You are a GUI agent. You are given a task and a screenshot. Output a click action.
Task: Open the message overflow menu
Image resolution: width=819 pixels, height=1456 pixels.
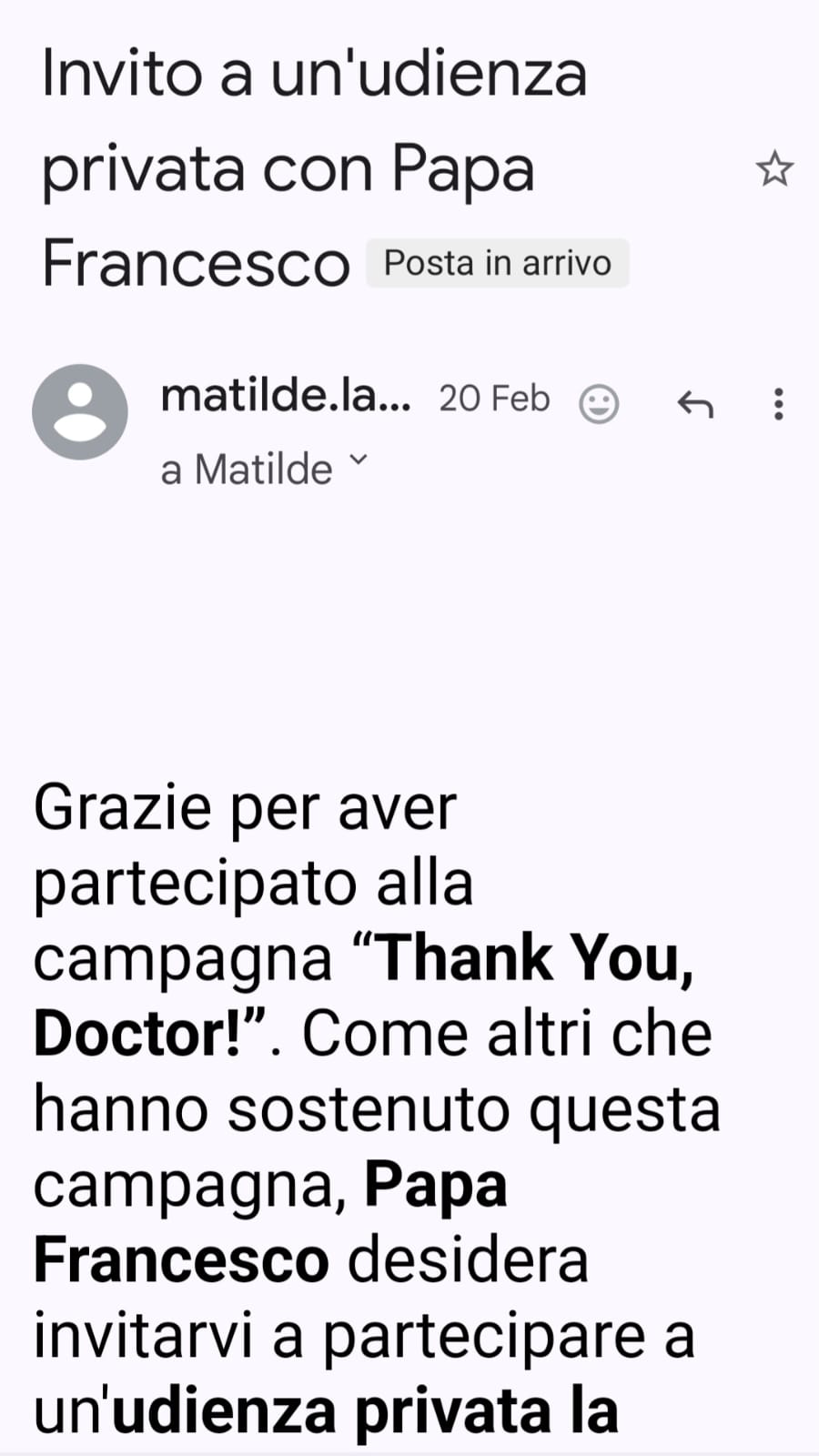click(x=778, y=403)
